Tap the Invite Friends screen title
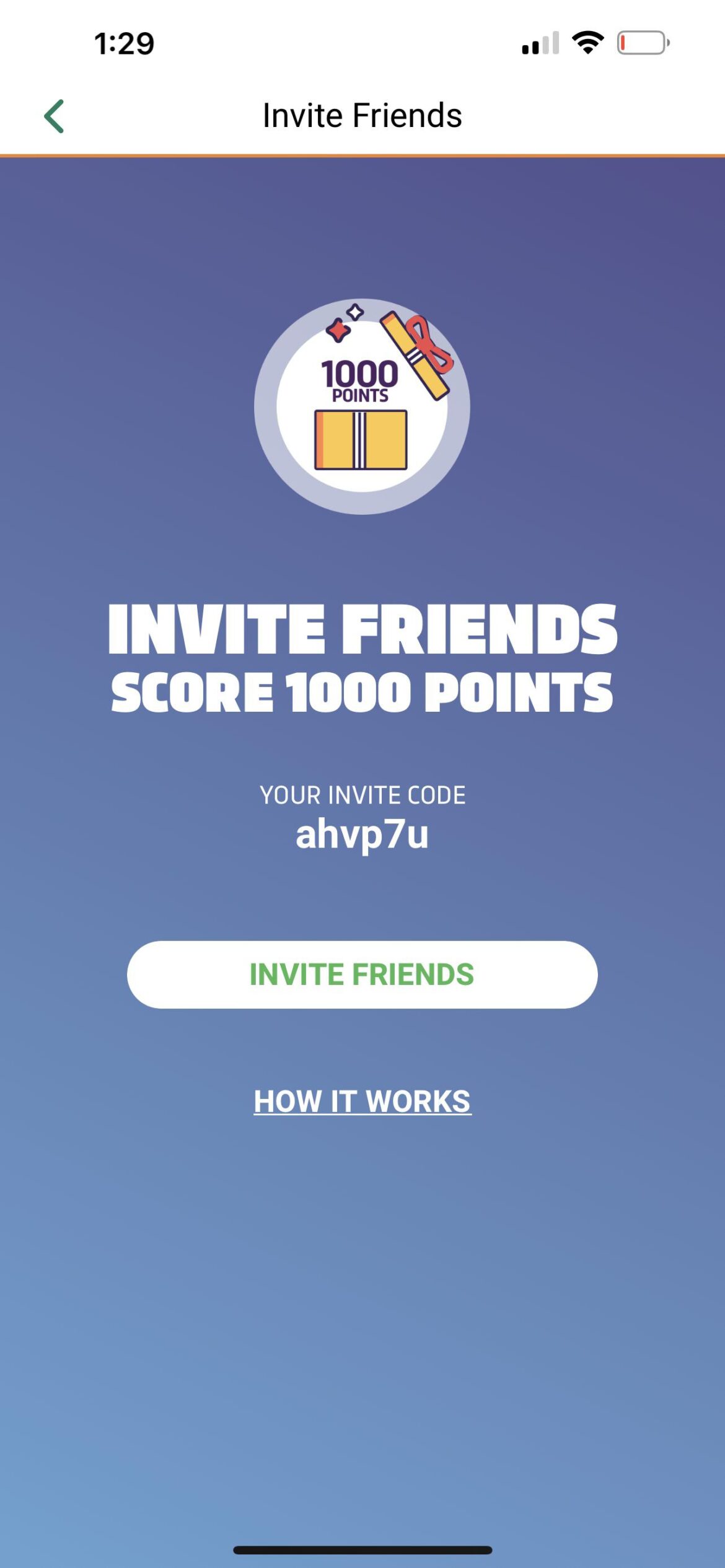The height and width of the screenshot is (1568, 725). (362, 116)
